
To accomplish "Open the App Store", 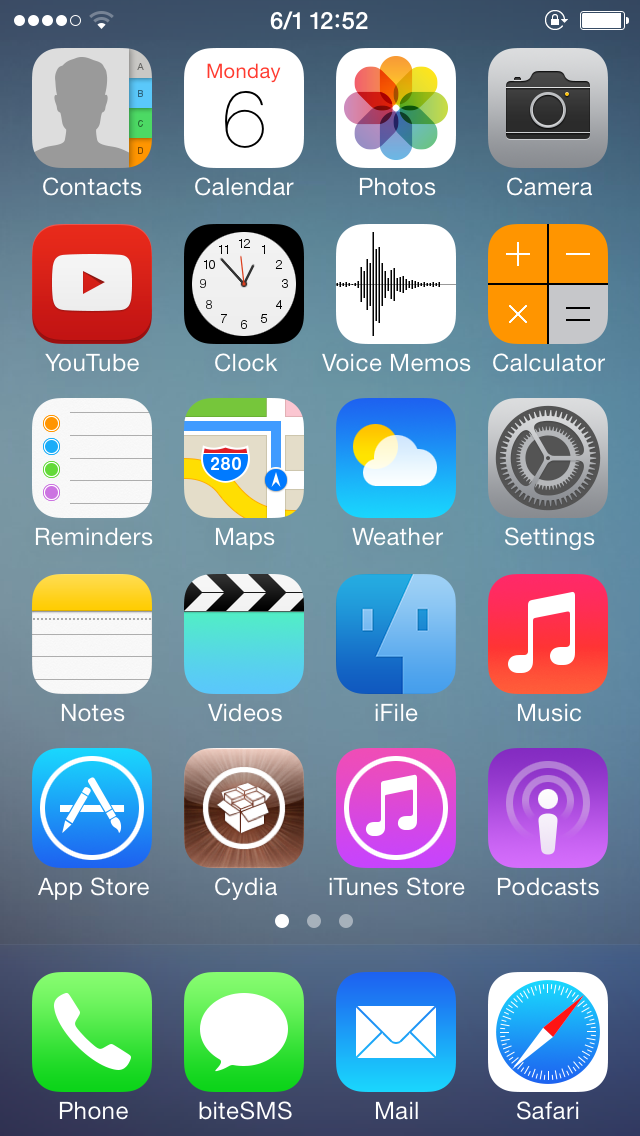I will pos(92,808).
